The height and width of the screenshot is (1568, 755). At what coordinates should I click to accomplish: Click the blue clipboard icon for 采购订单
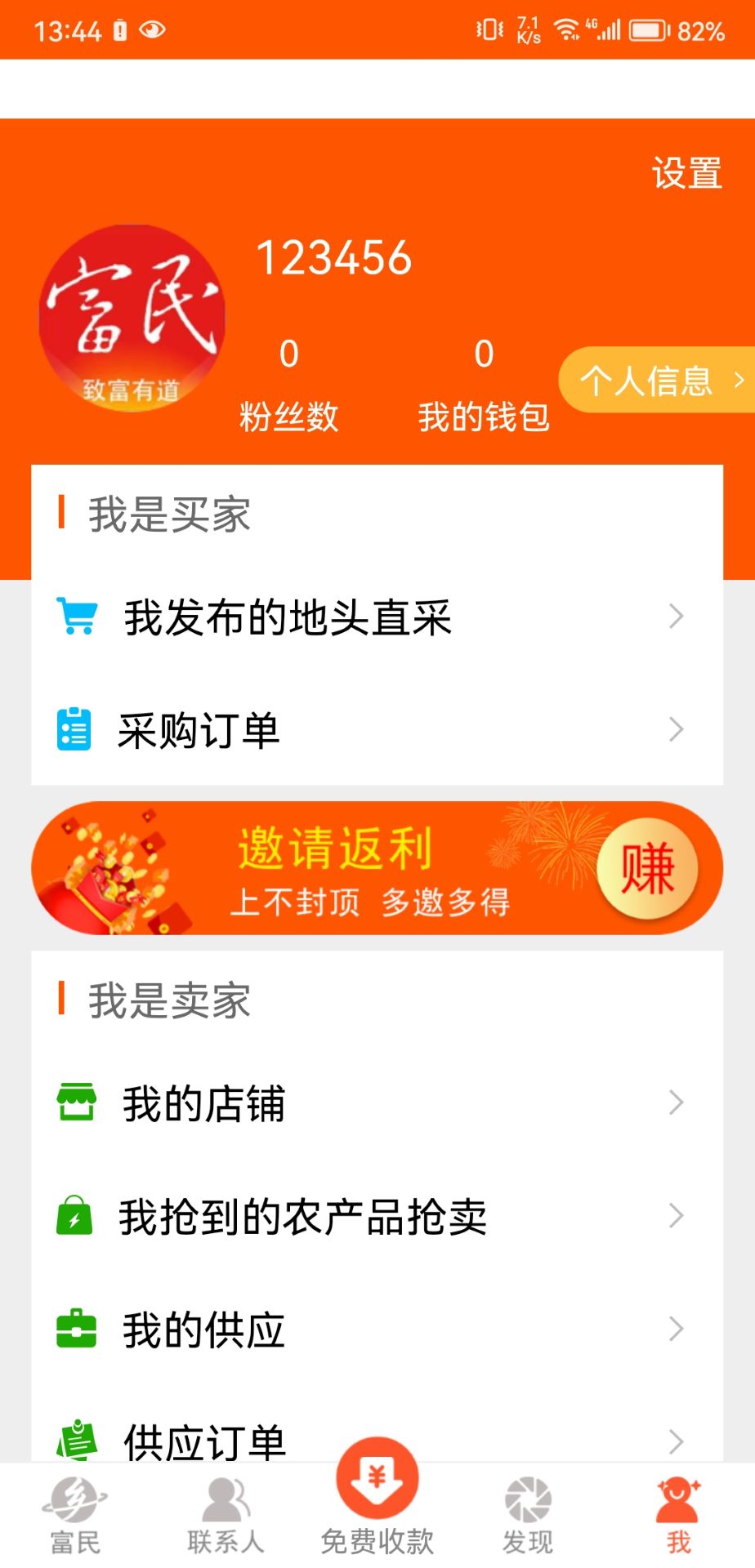[74, 728]
